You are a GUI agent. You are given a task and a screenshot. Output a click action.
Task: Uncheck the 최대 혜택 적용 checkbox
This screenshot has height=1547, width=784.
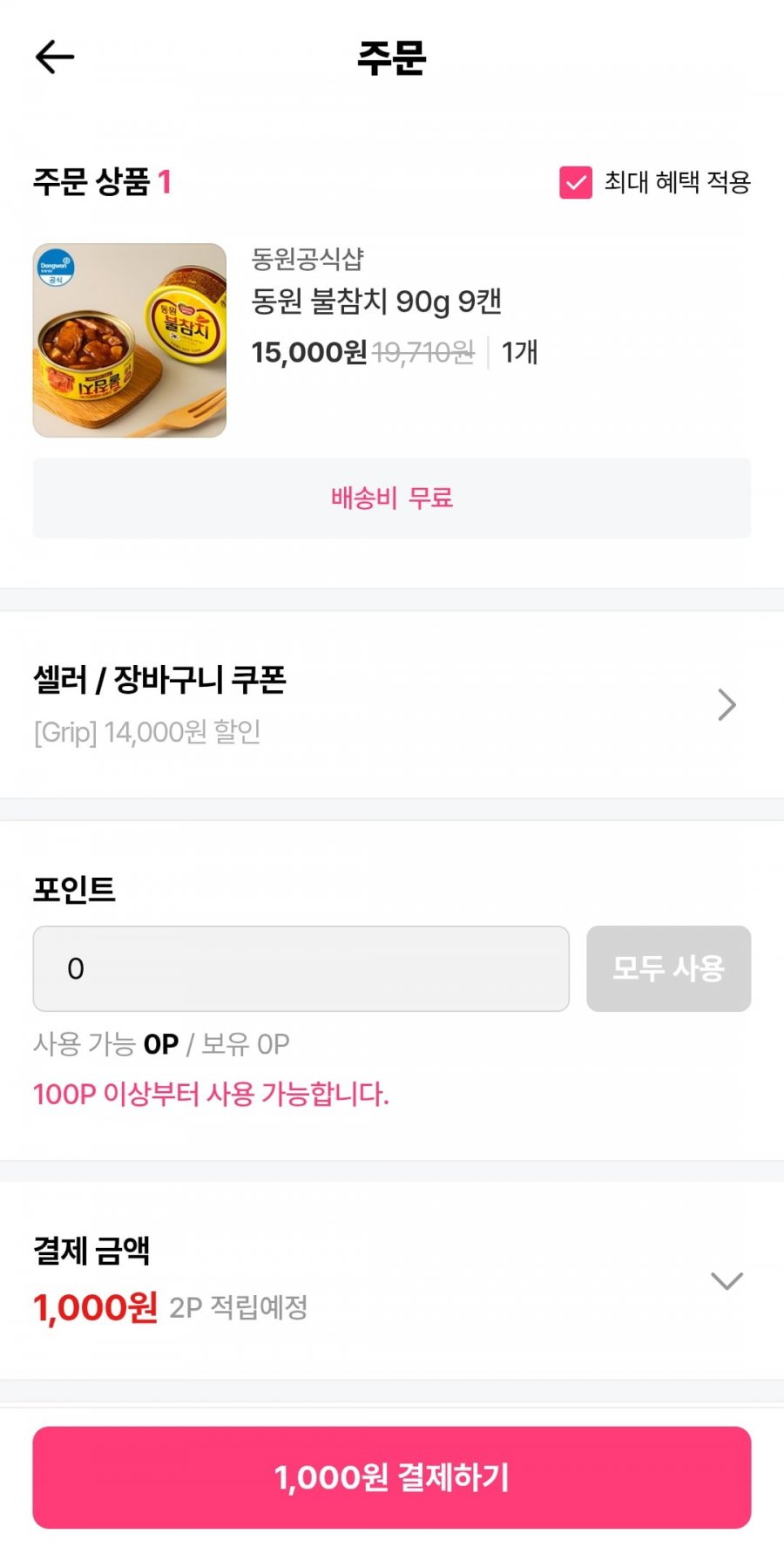(x=576, y=182)
